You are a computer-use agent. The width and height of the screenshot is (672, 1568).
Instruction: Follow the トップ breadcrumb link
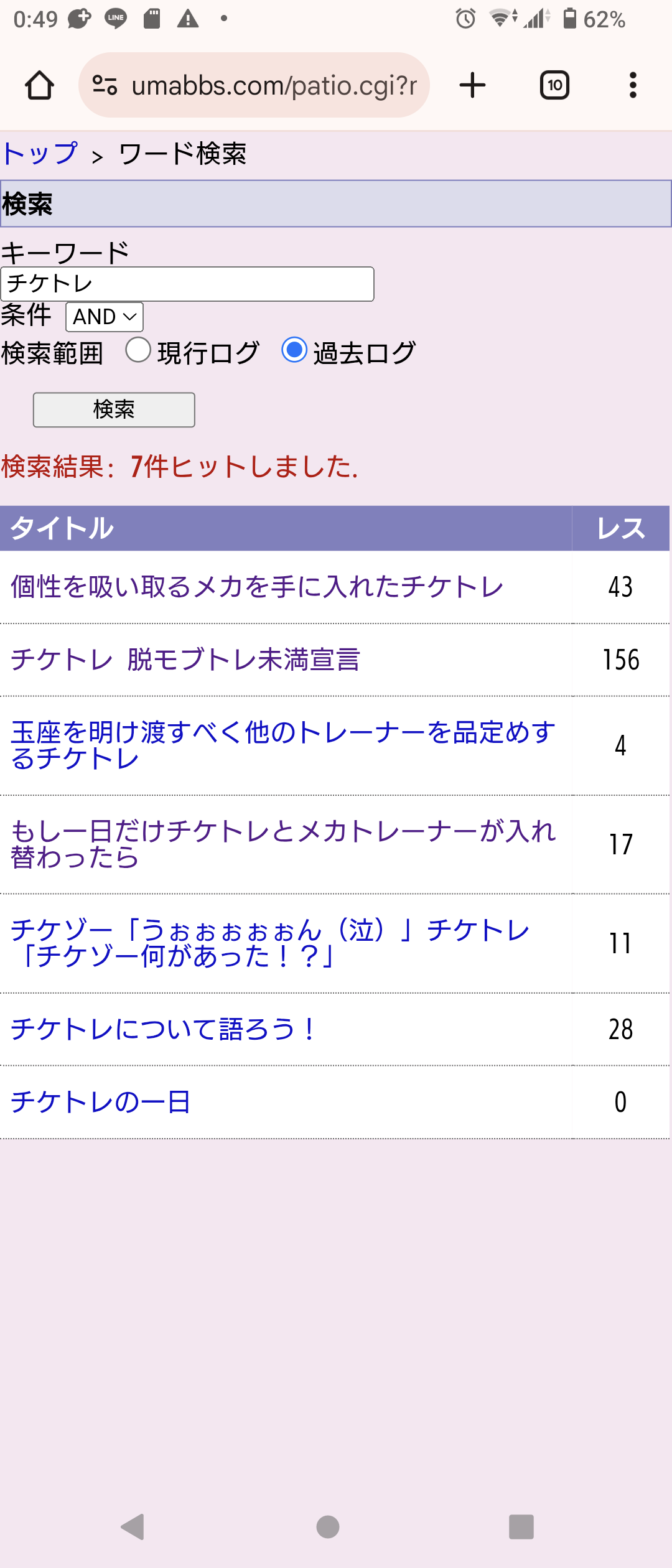click(x=40, y=154)
